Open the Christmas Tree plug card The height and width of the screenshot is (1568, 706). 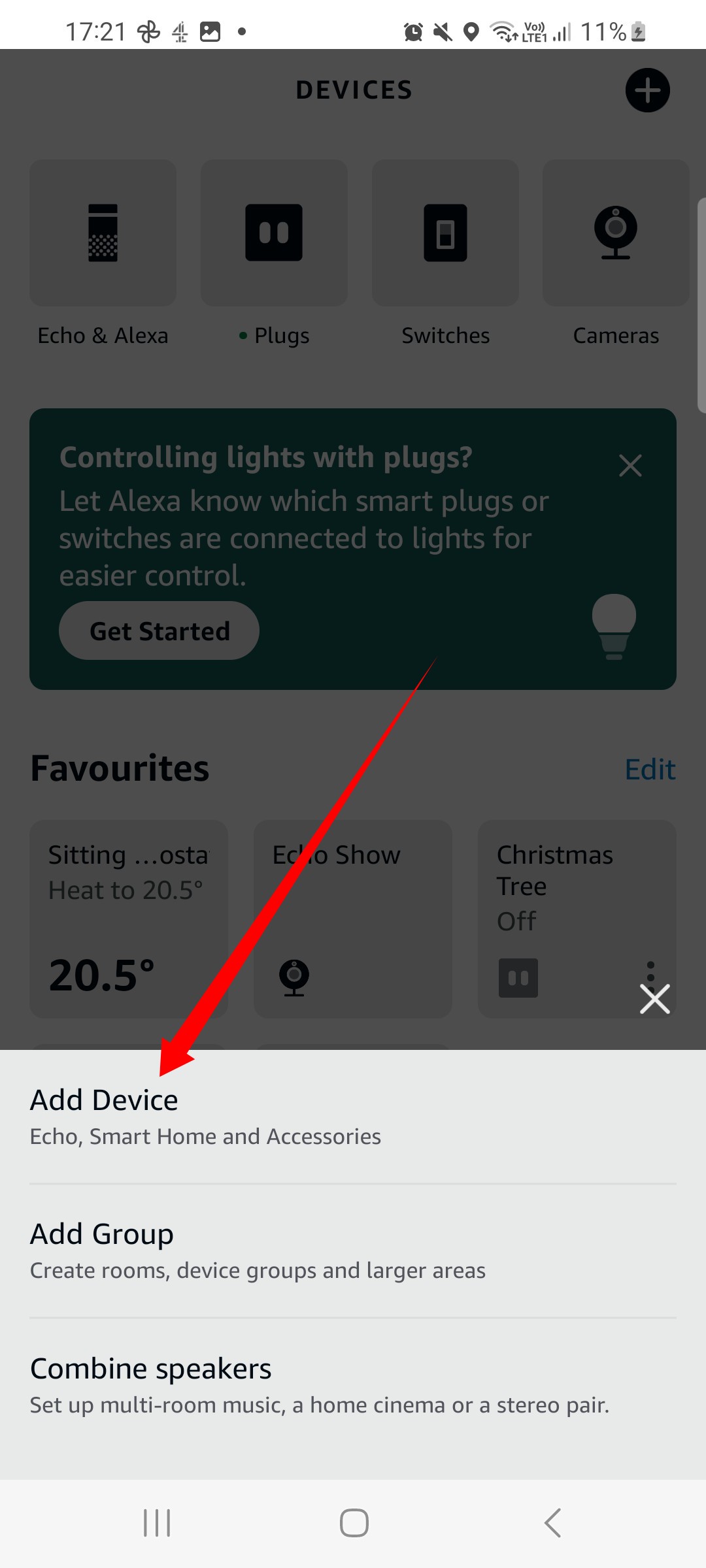point(577,919)
